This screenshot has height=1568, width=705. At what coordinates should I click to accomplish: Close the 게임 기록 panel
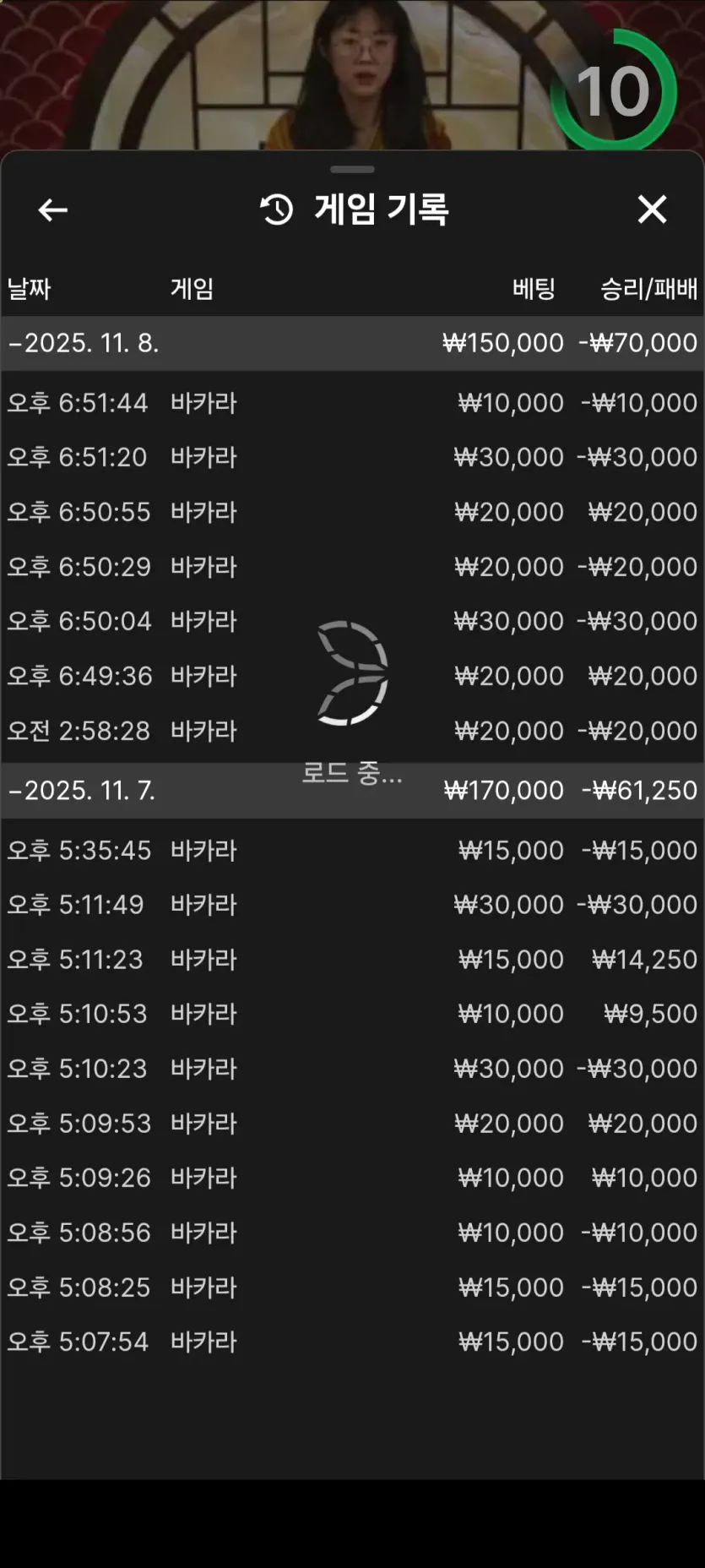point(652,210)
